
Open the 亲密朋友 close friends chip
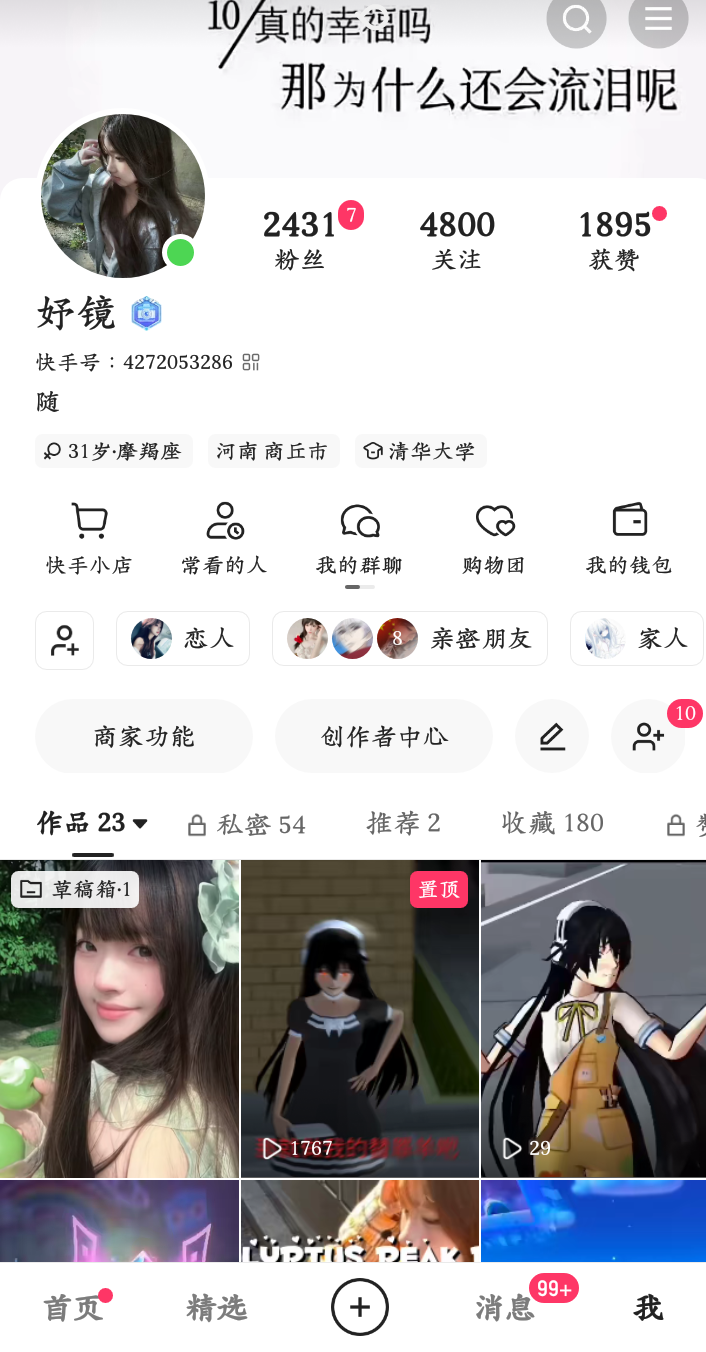pos(410,638)
